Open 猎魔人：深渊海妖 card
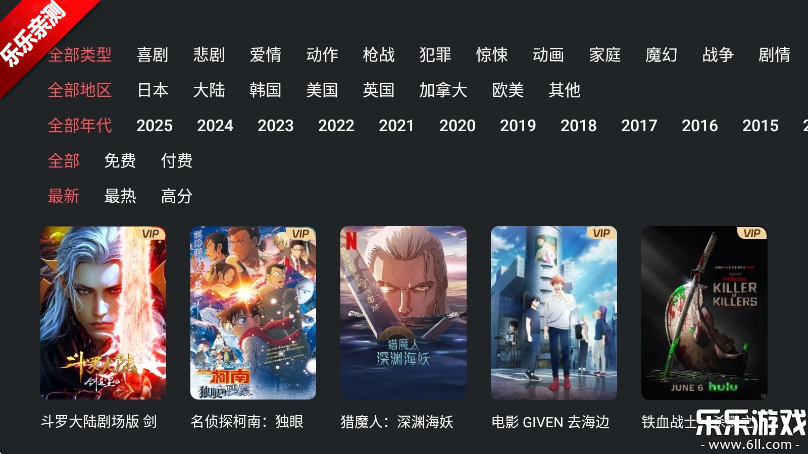The image size is (808, 454). click(403, 313)
